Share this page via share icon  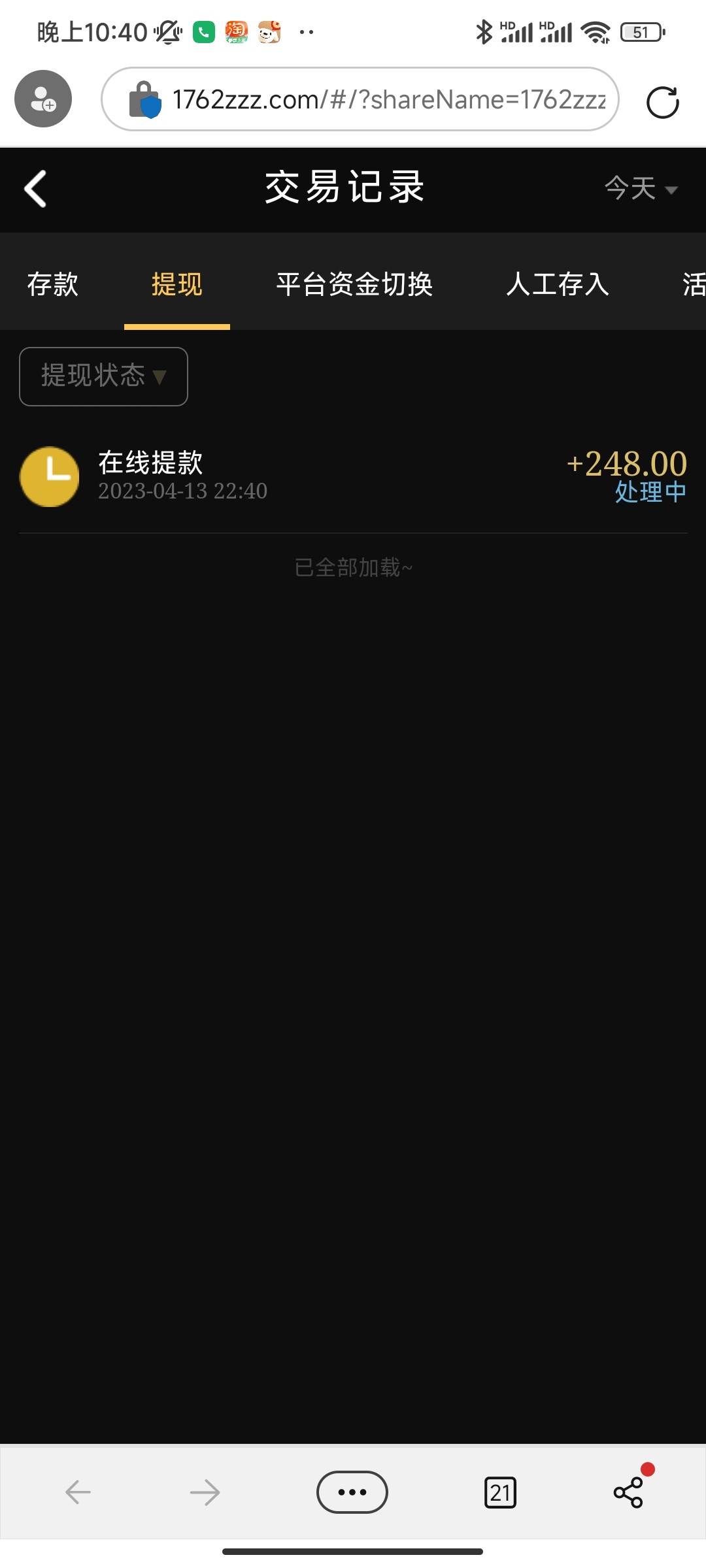point(628,1492)
